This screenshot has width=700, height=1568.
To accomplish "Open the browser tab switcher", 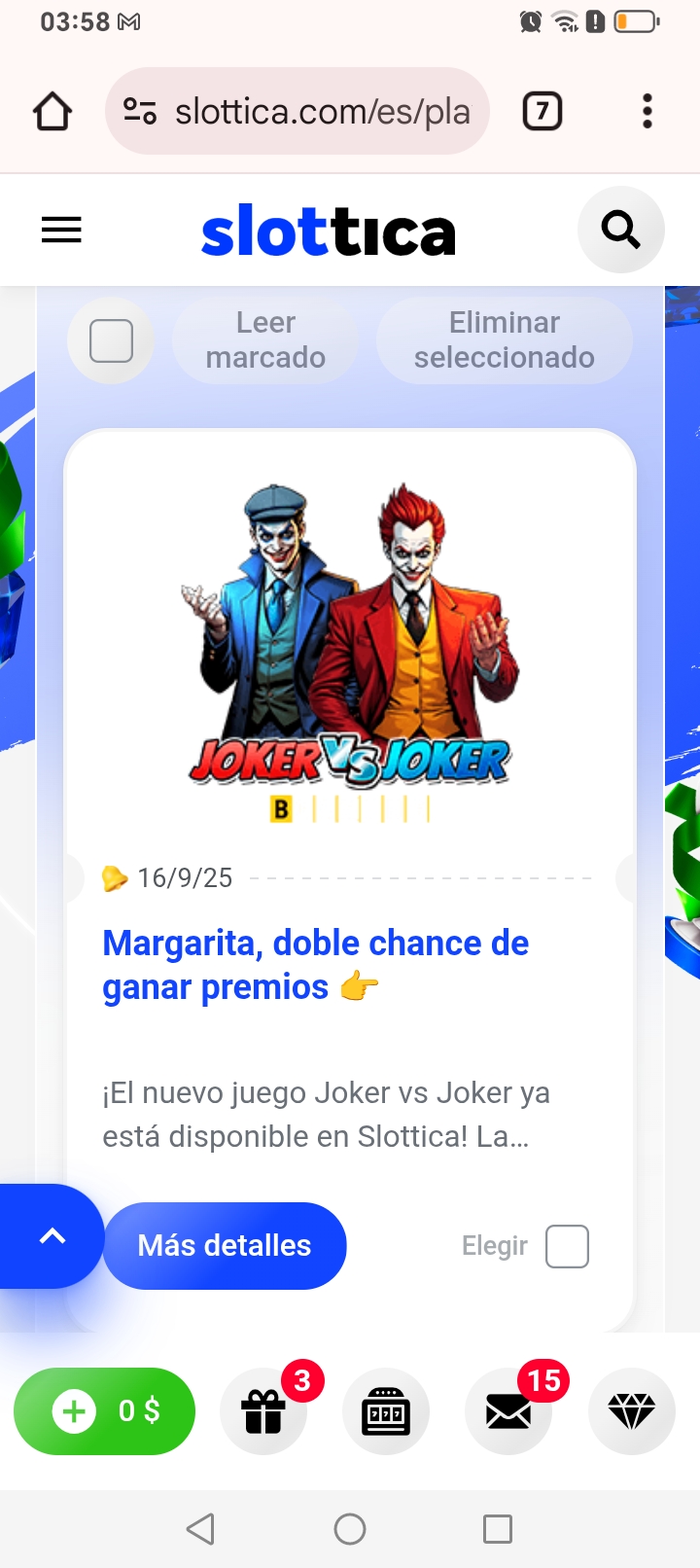I will 542,112.
